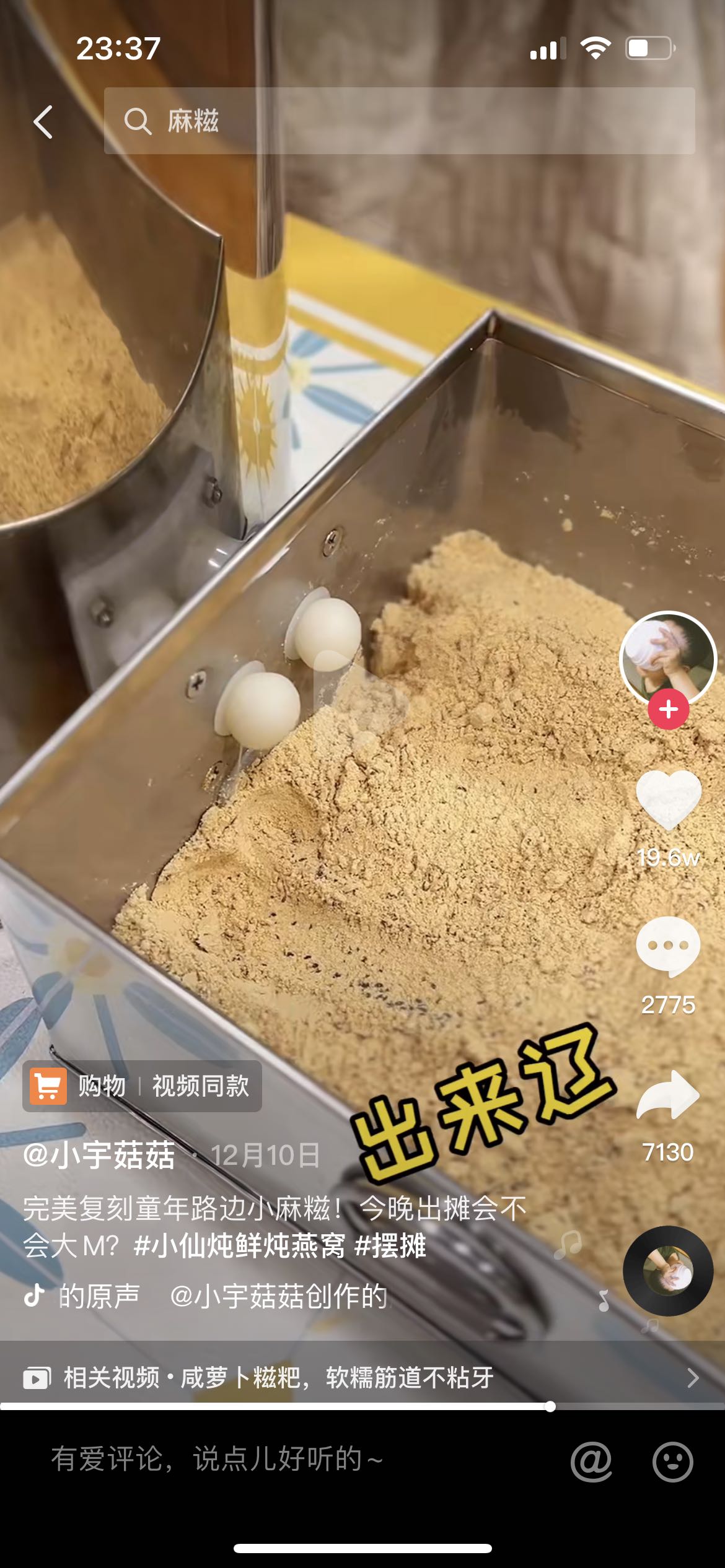Open the 购物 视频同款 shopping tag
The image size is (725, 1568).
[142, 1086]
